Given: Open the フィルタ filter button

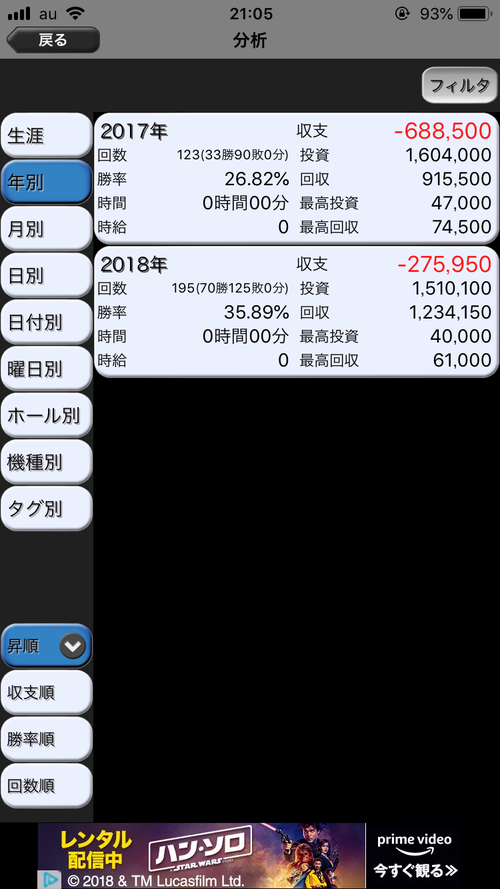Looking at the screenshot, I should click(459, 86).
